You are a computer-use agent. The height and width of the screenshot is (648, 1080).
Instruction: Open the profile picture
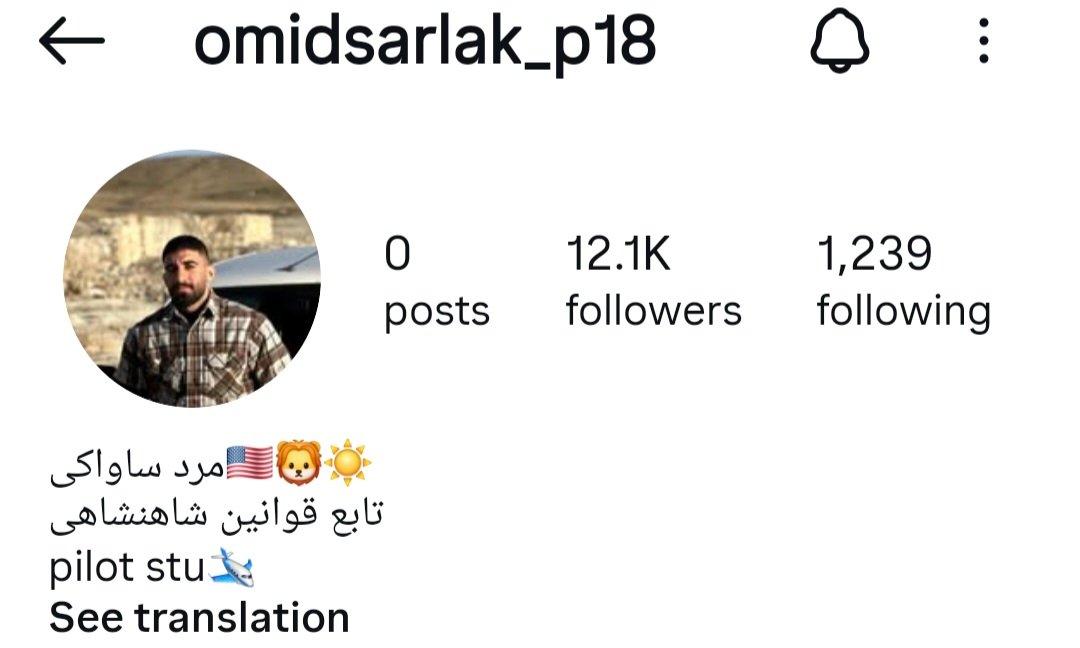(192, 279)
